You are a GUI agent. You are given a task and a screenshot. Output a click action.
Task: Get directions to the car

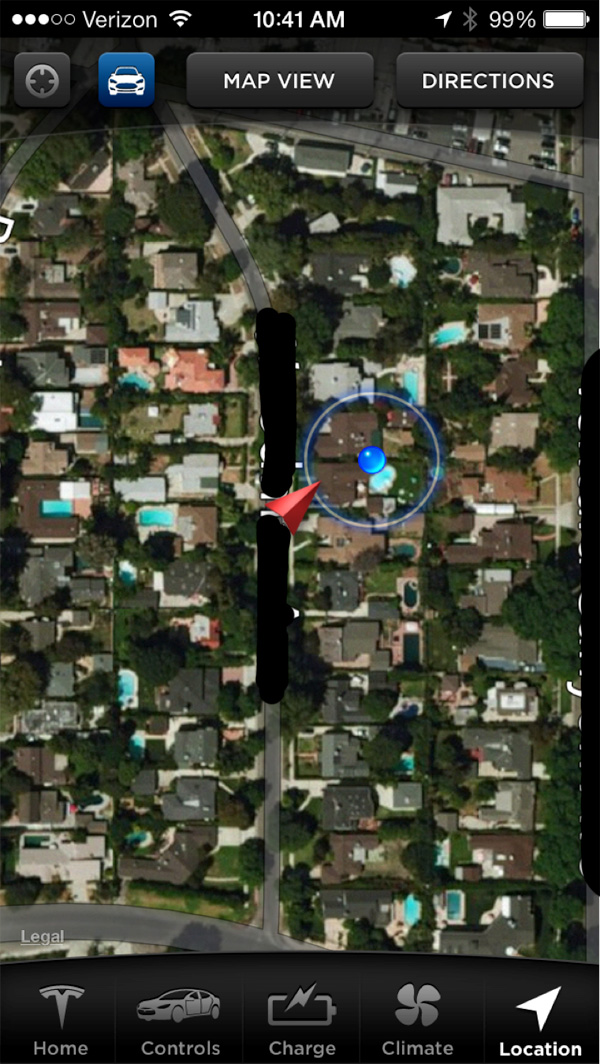pyautogui.click(x=488, y=81)
